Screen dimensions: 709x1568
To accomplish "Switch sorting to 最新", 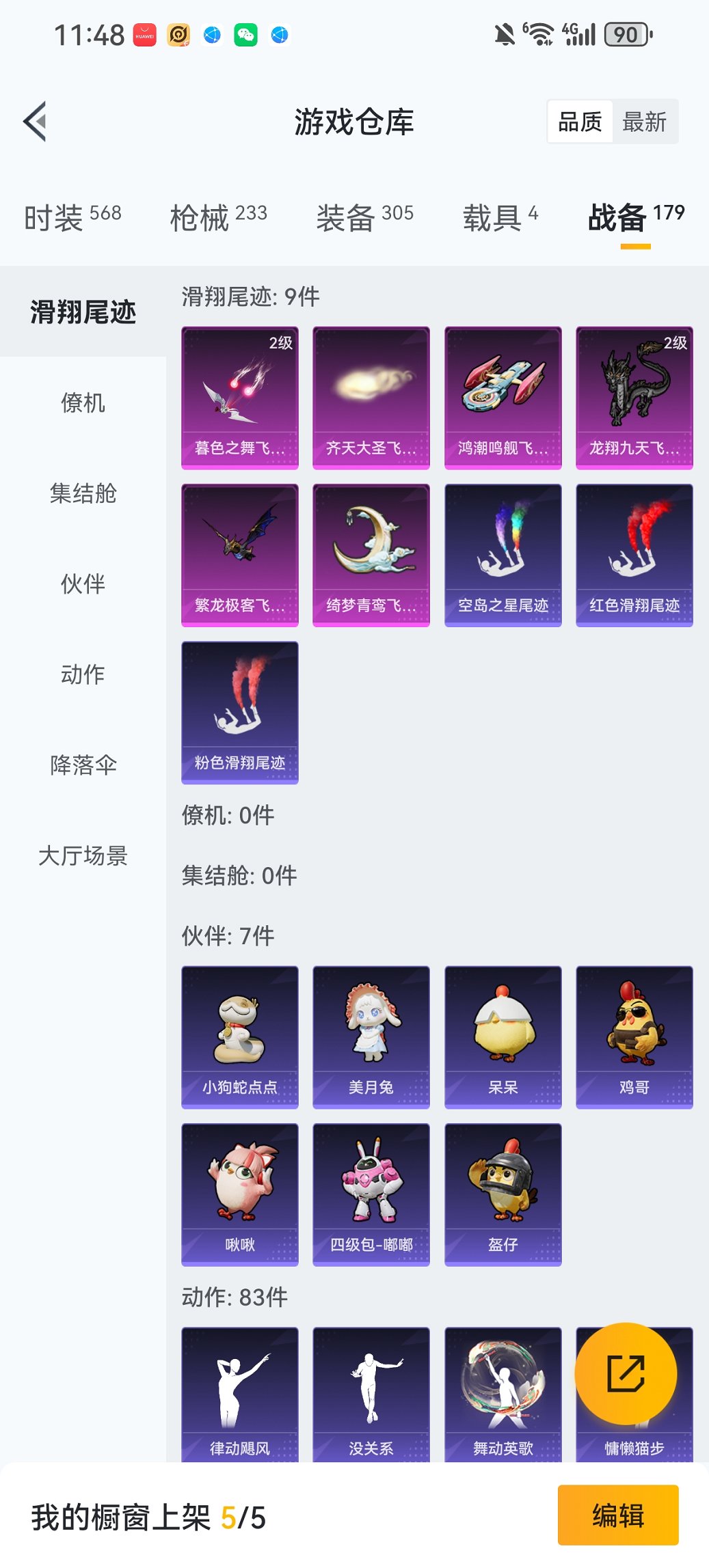I will pos(645,121).
